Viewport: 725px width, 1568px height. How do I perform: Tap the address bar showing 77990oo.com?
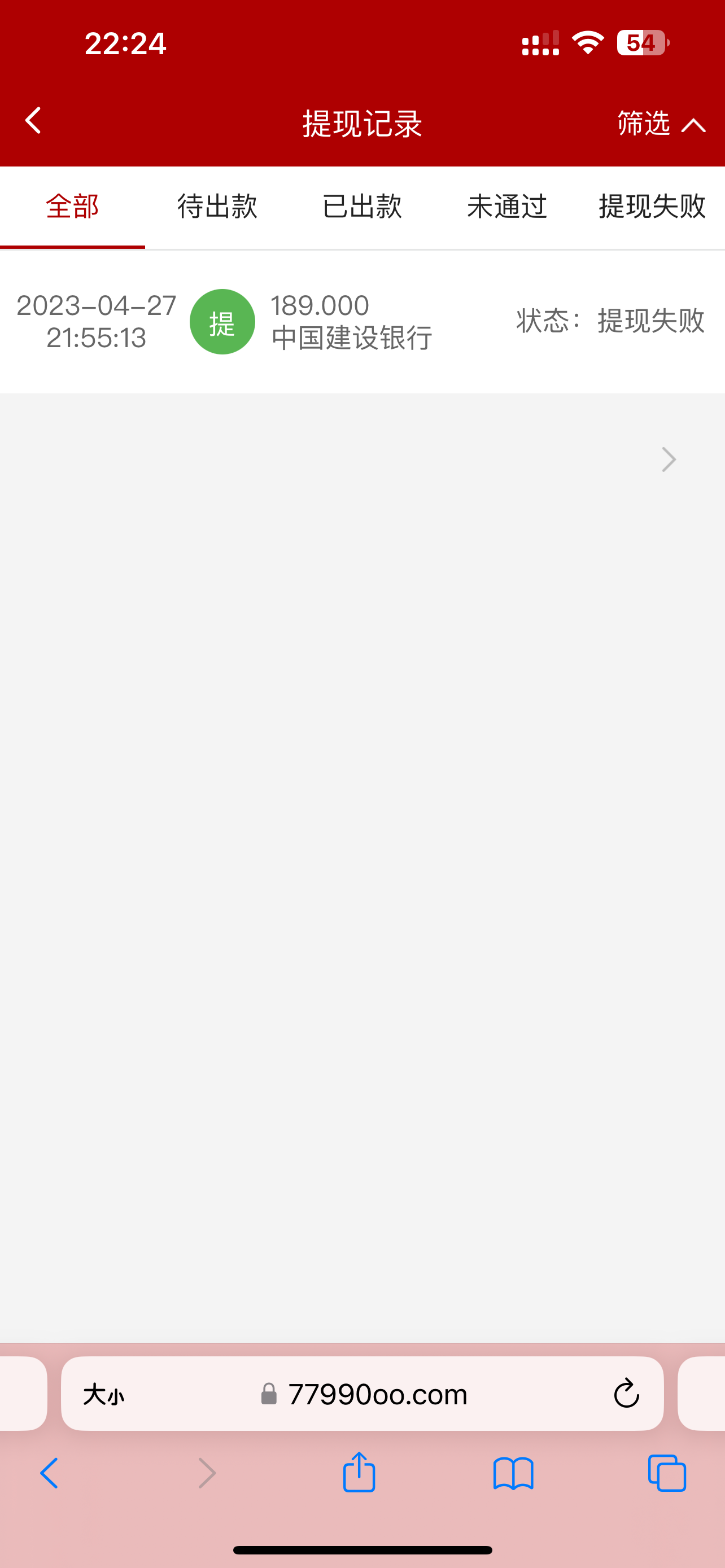pyautogui.click(x=377, y=1394)
